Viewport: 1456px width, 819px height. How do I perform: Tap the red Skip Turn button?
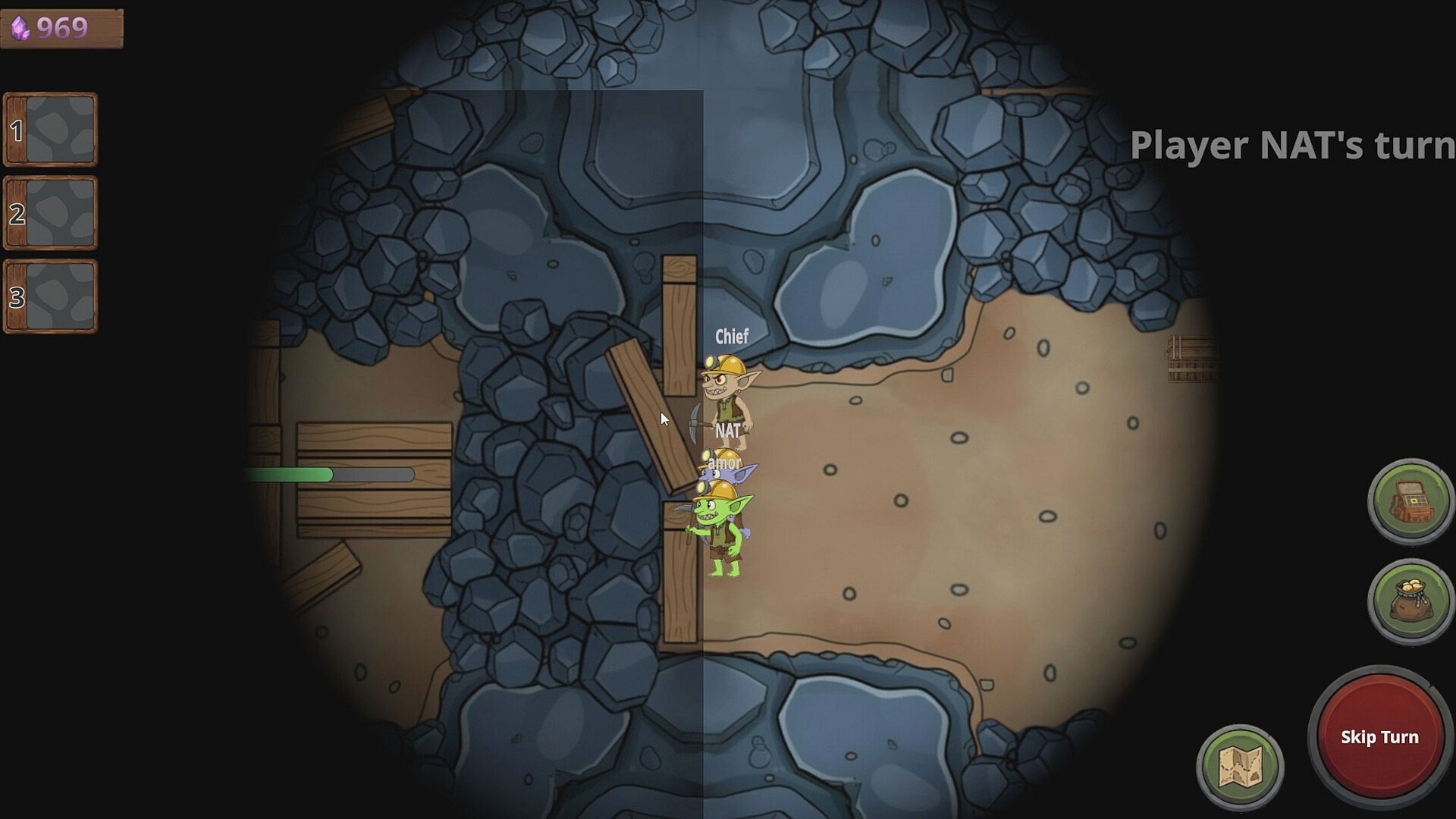tap(1379, 736)
